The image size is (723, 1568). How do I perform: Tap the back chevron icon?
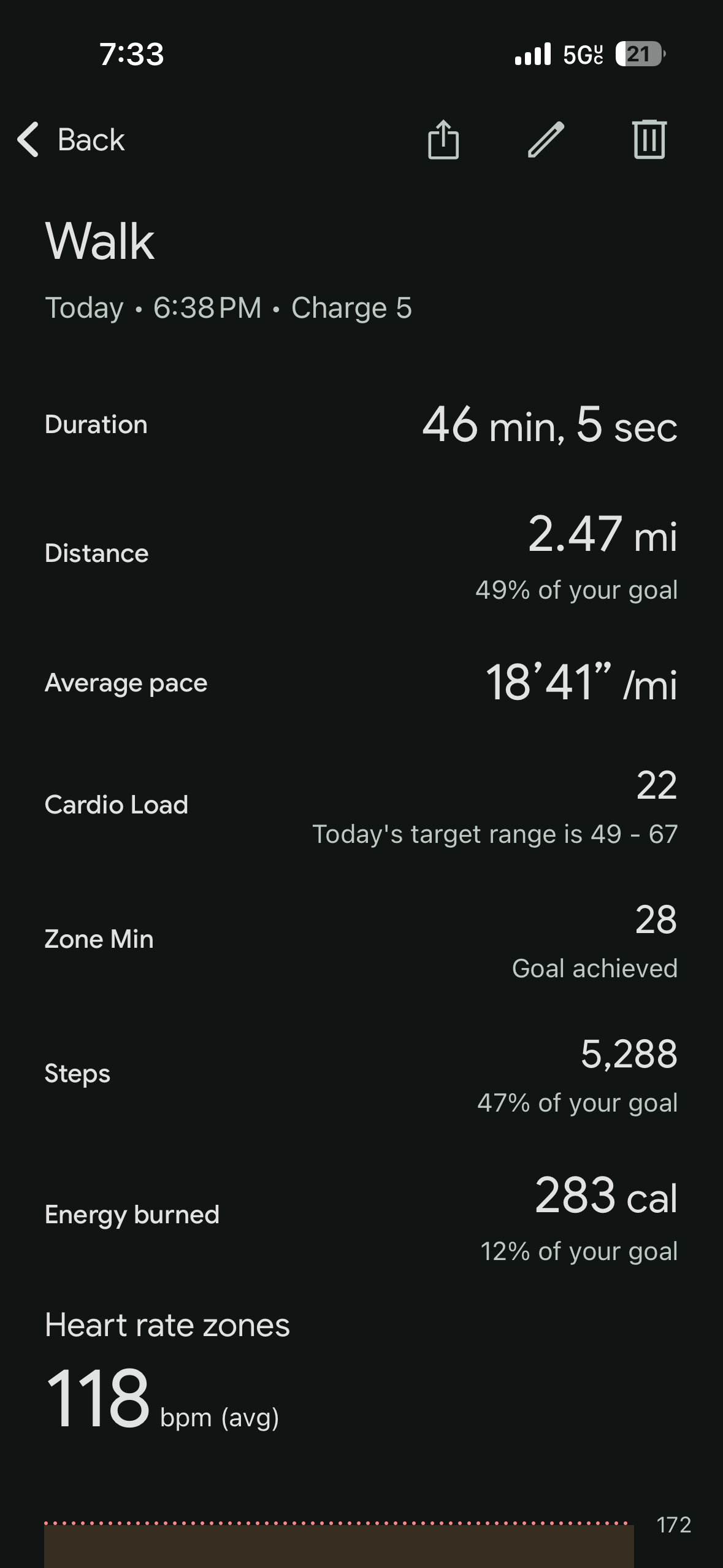coord(27,140)
